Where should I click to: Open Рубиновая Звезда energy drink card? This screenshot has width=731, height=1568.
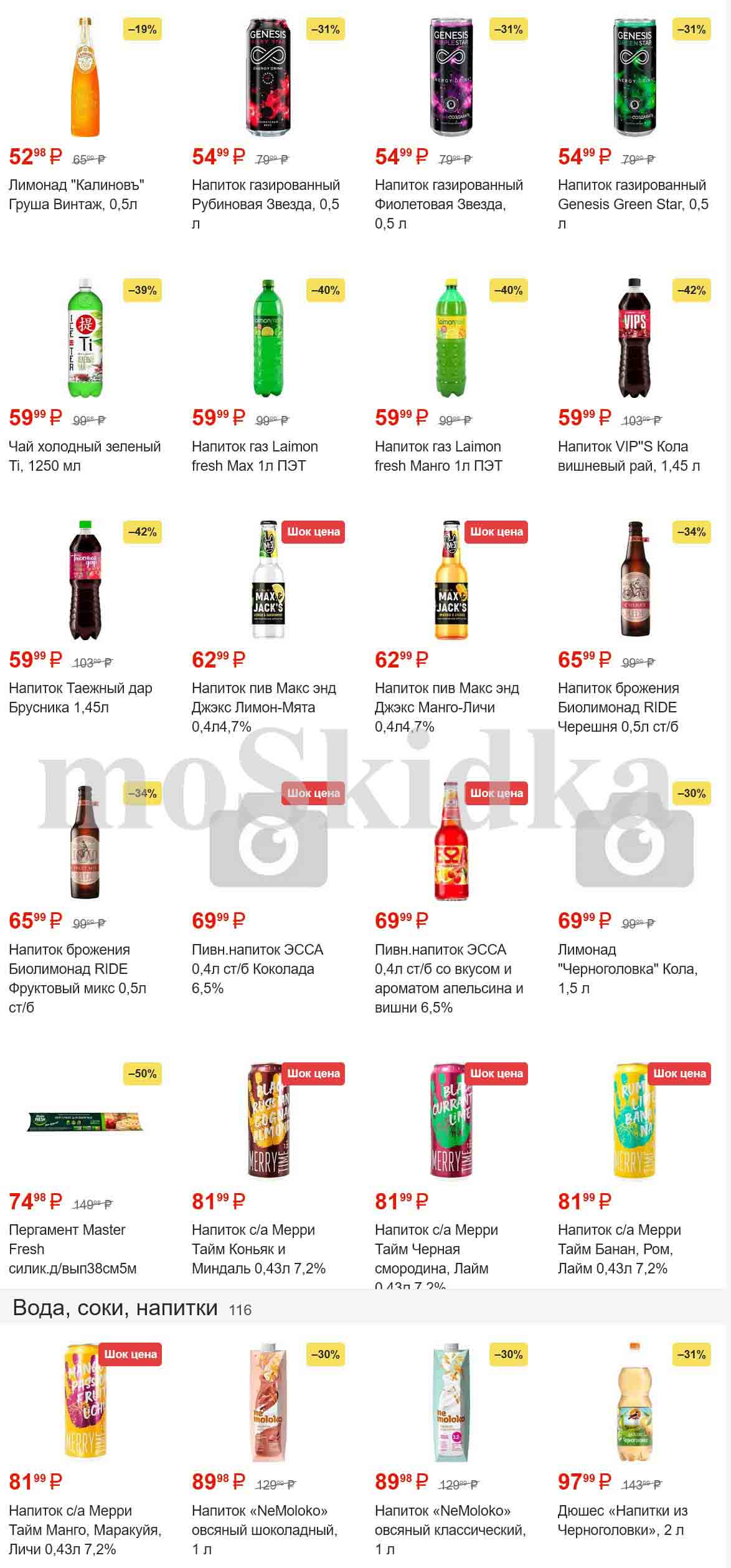pos(268,78)
